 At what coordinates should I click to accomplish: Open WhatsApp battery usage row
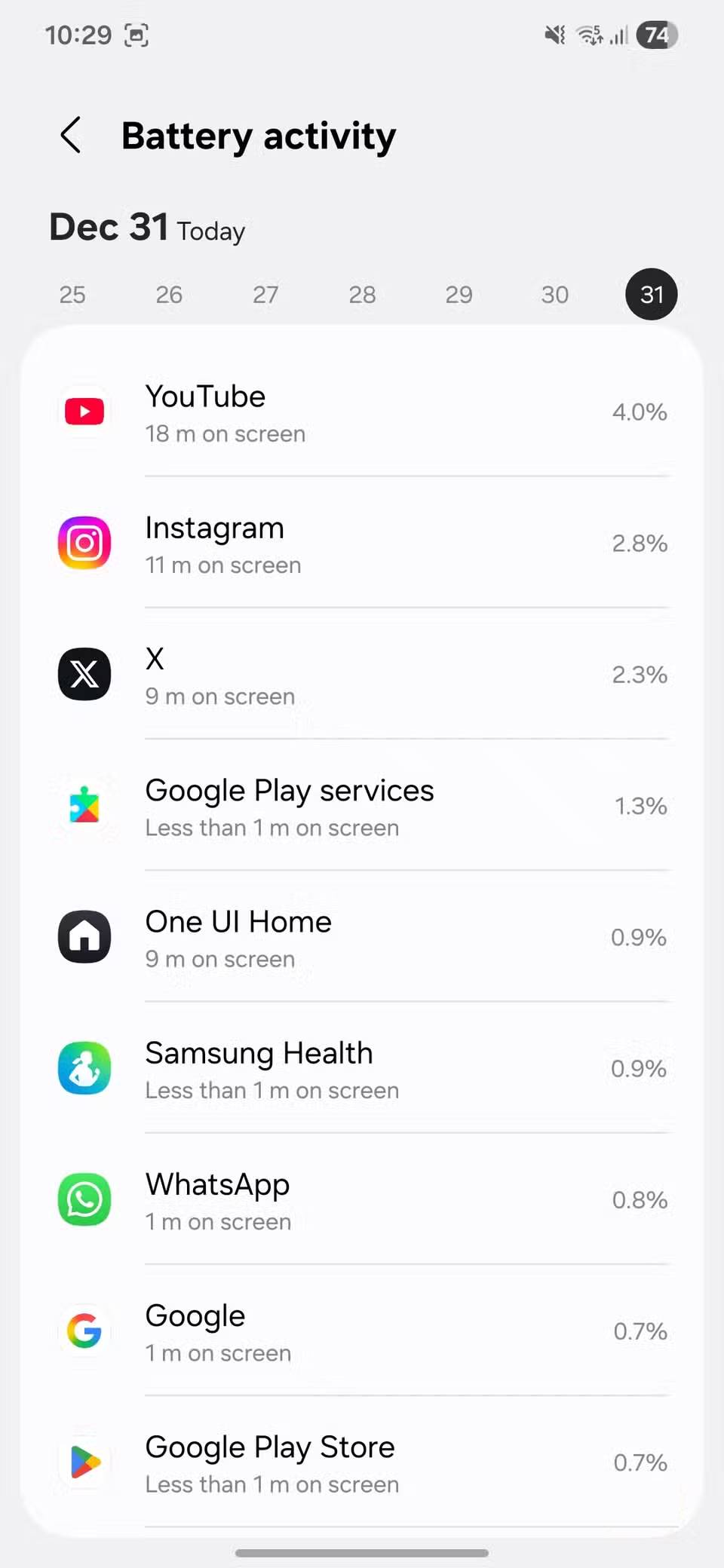click(362, 1199)
